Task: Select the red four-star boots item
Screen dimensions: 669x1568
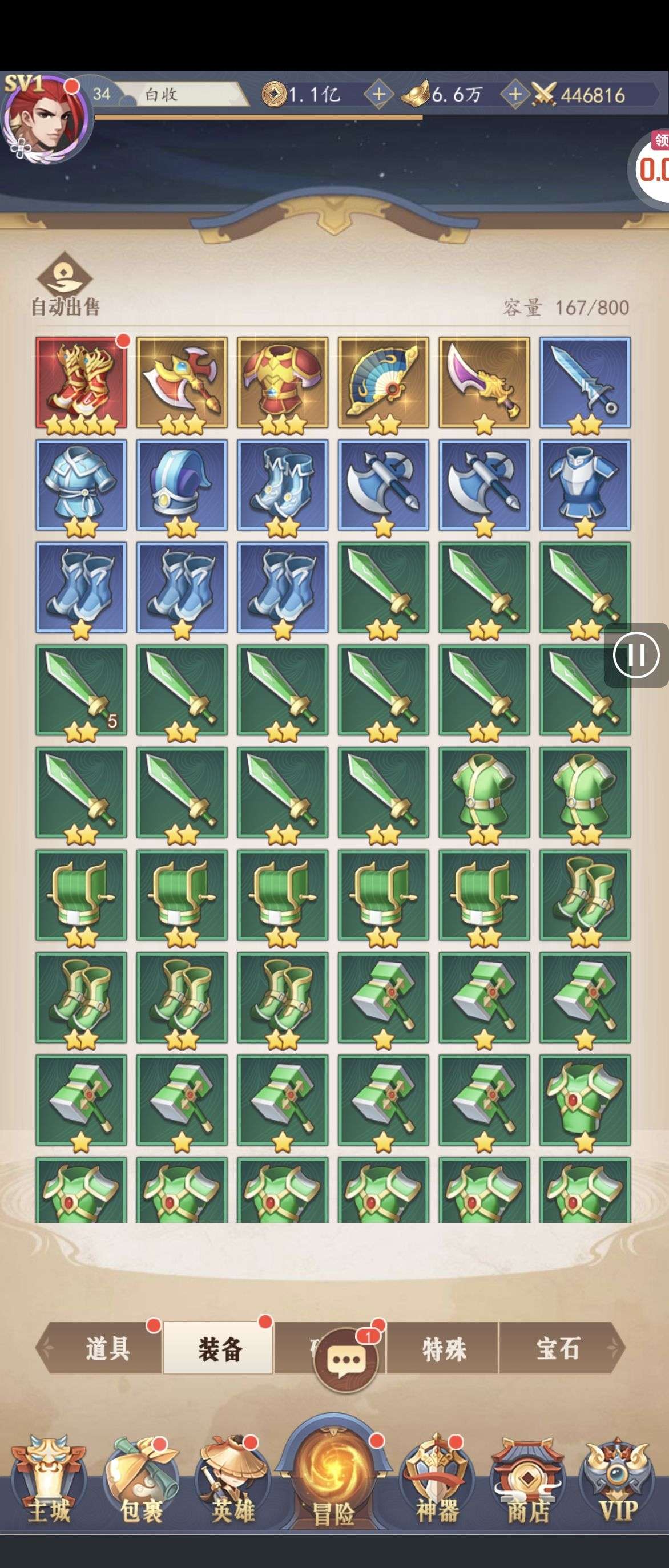Action: [x=81, y=382]
